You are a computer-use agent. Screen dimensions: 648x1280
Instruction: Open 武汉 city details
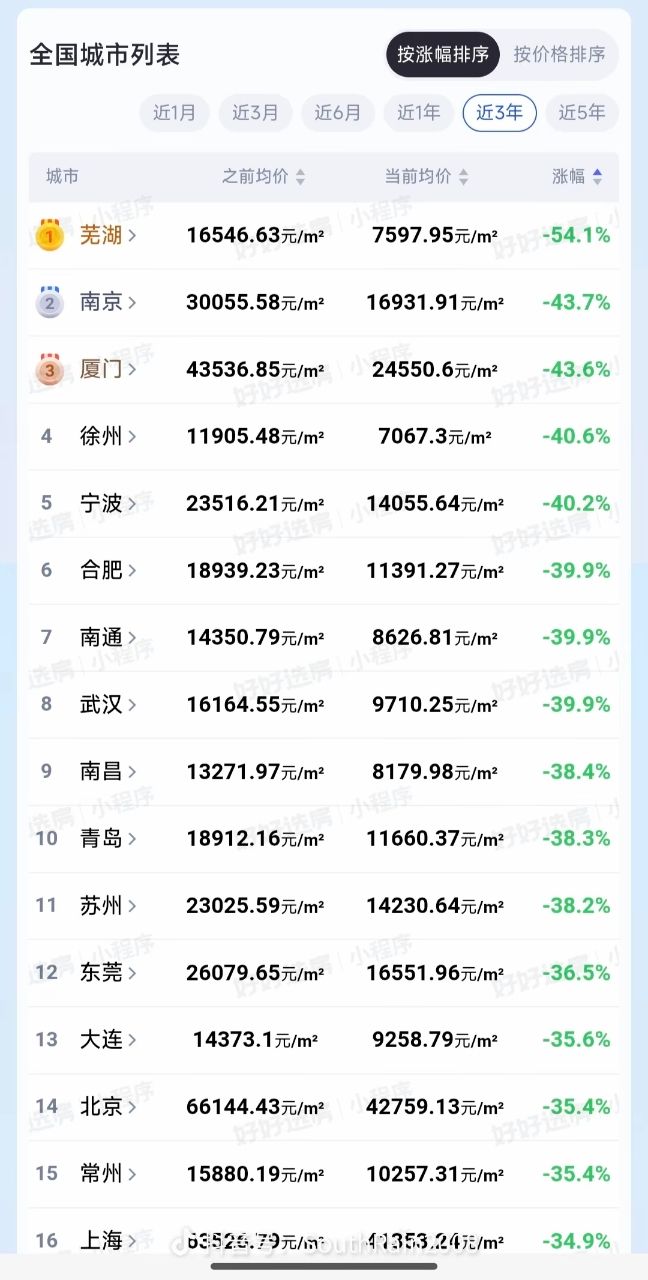(108, 704)
